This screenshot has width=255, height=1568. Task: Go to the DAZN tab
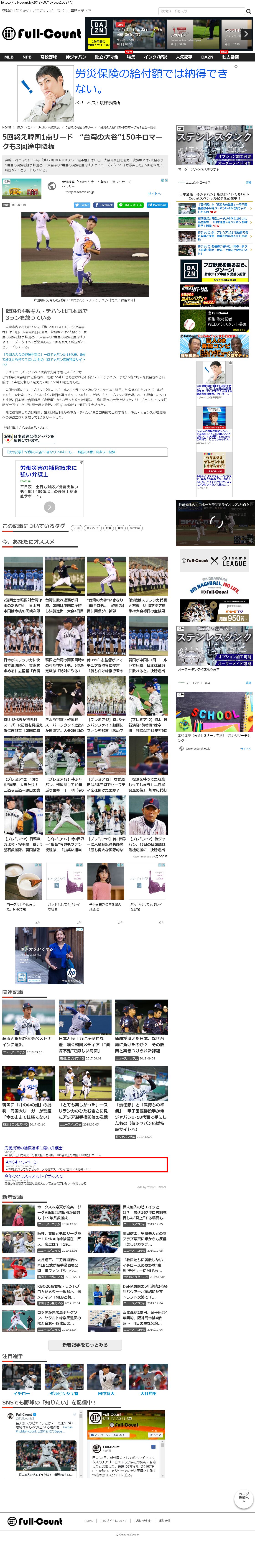pos(208,57)
